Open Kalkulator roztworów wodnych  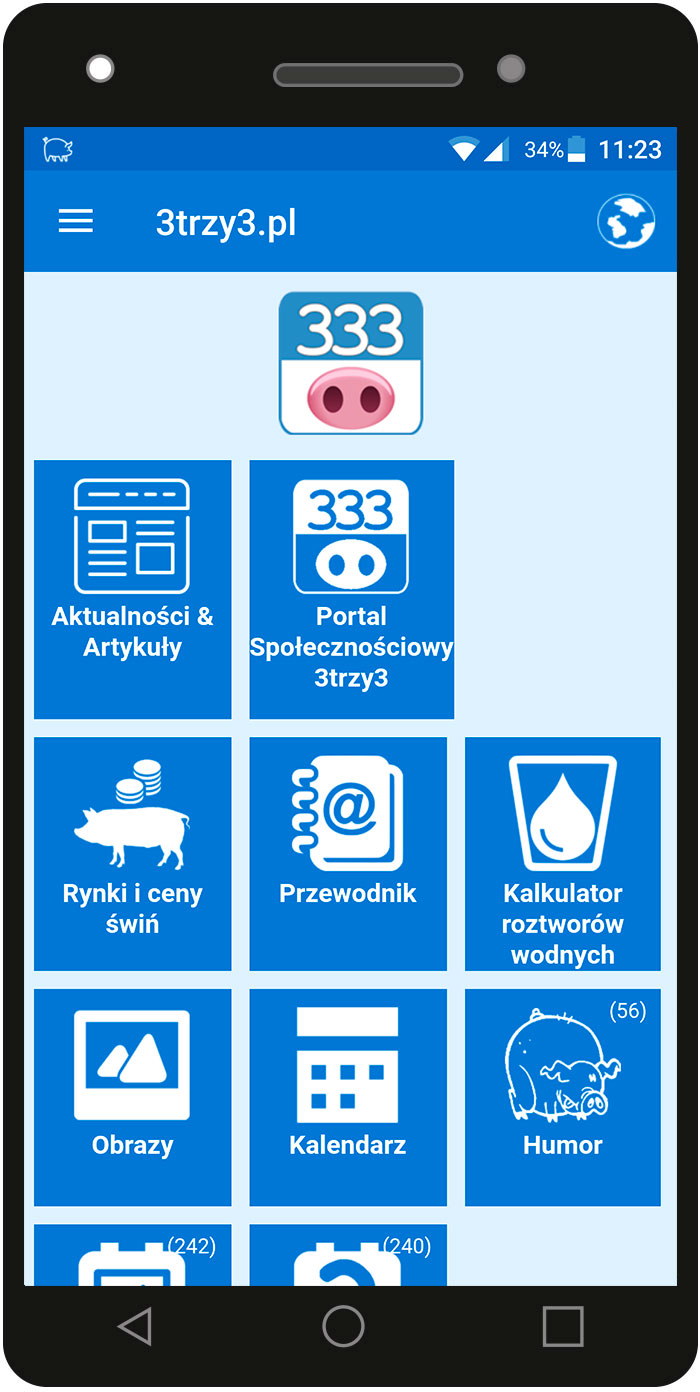(x=563, y=853)
